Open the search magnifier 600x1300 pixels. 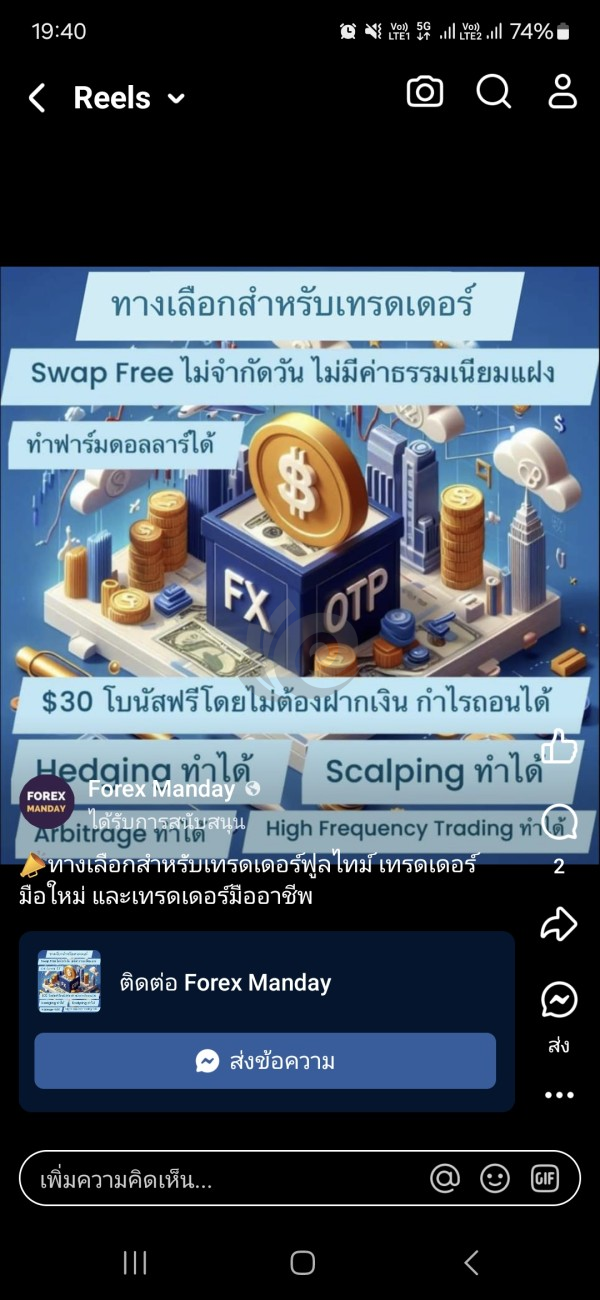point(493,92)
